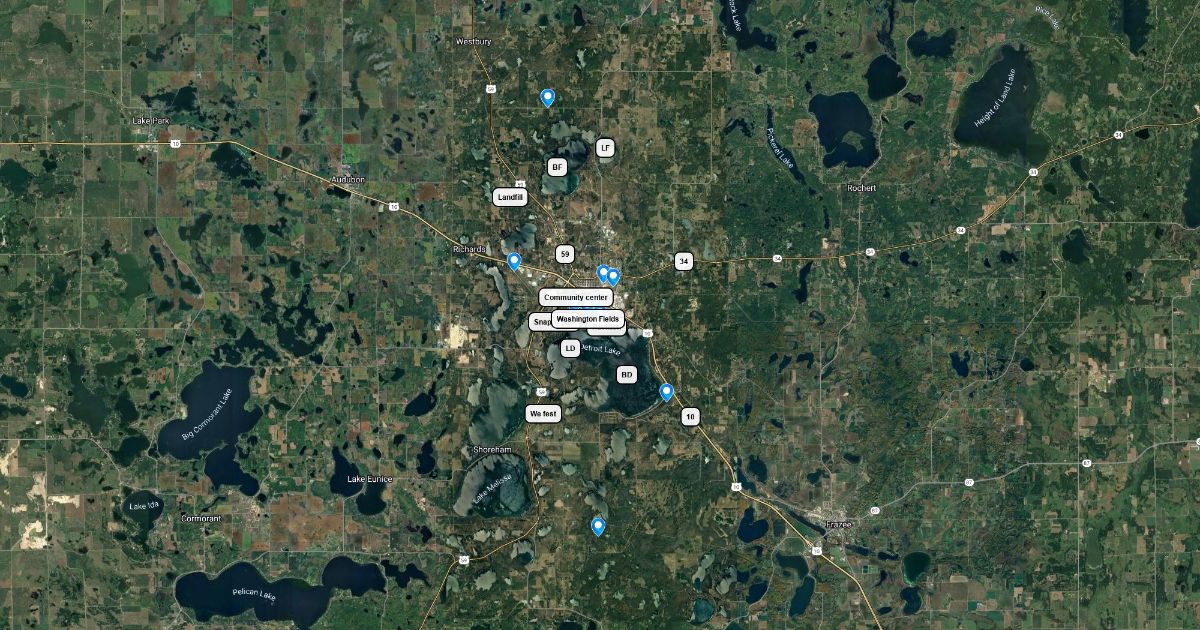Open the marker labeled 59

pyautogui.click(x=565, y=254)
